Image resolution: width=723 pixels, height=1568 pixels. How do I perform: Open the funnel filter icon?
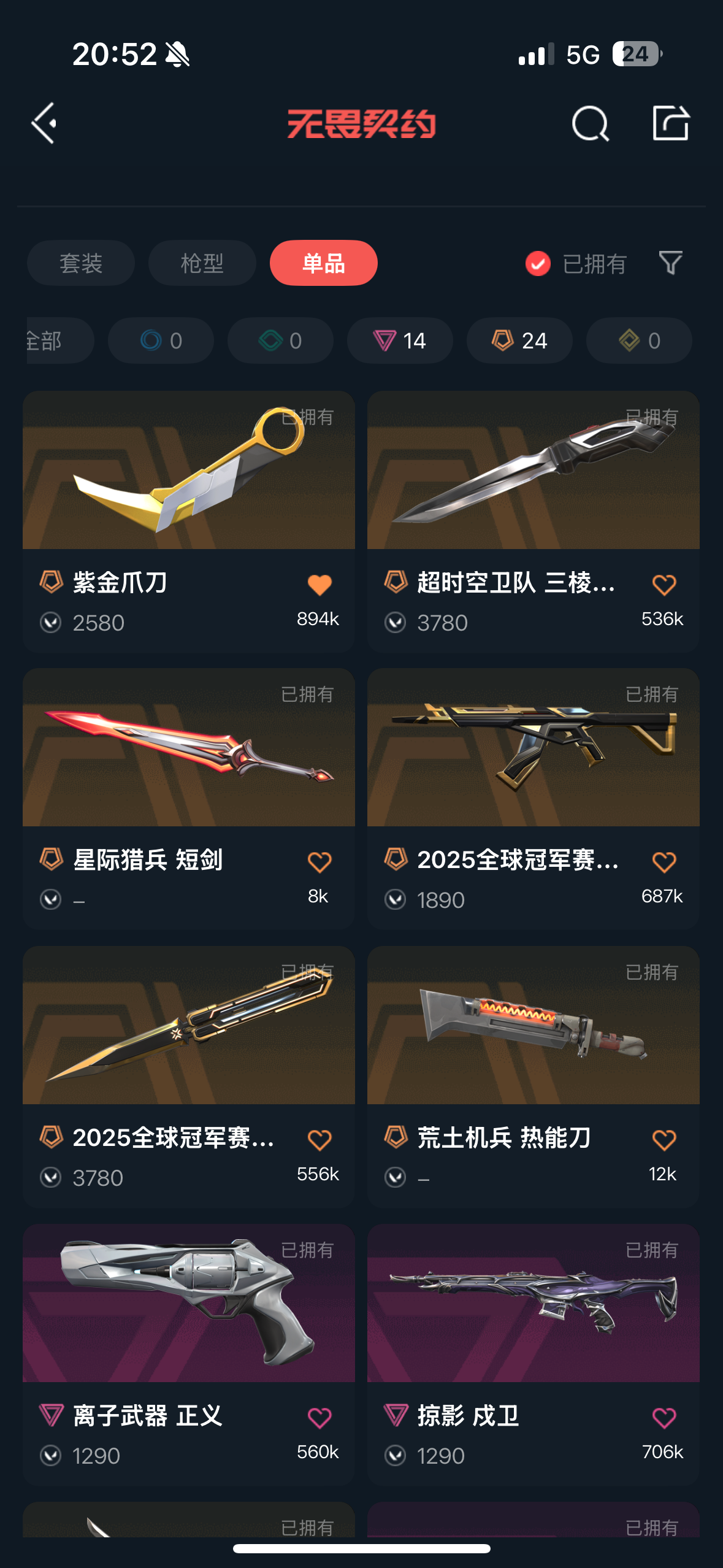click(670, 263)
